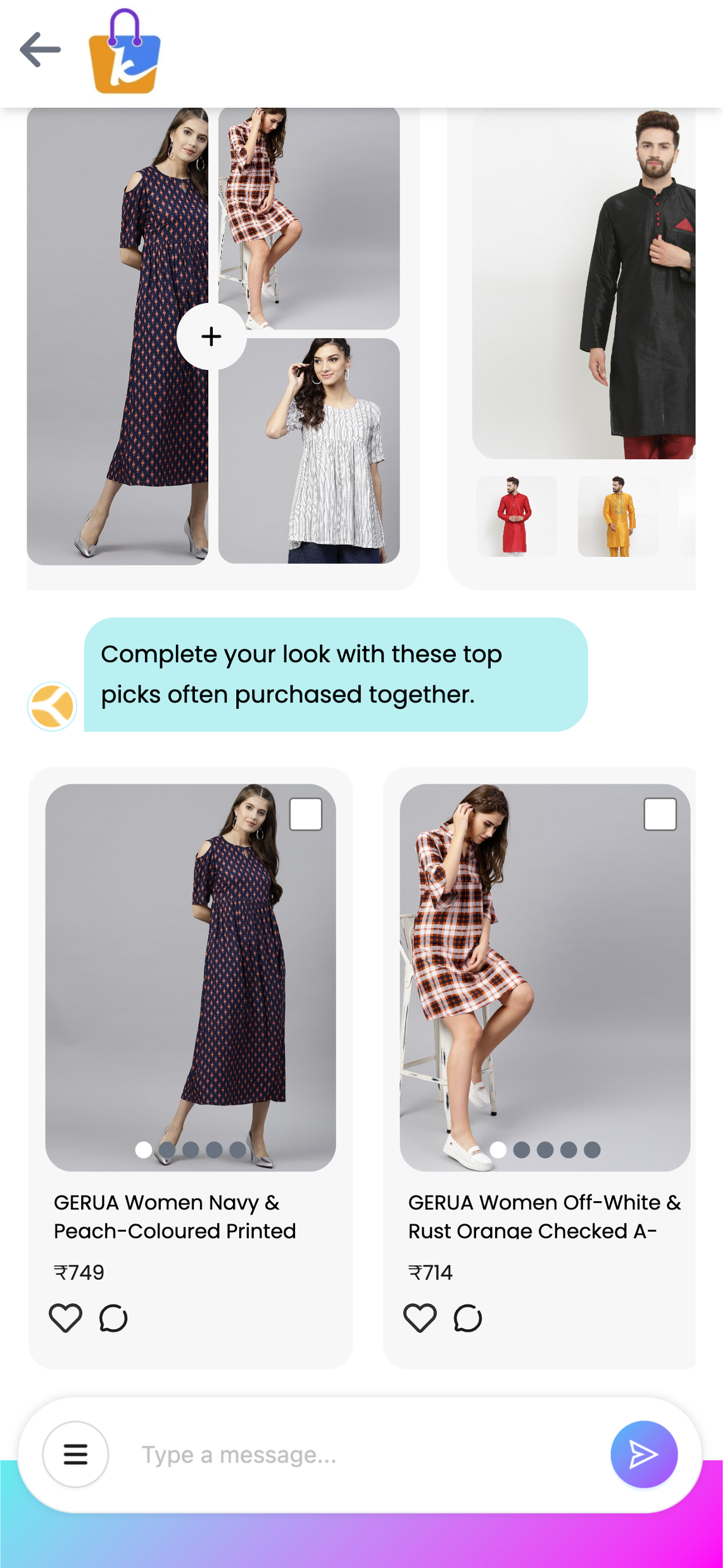Like the Navy & Peach-Coloured Printed dress
This screenshot has width=725, height=1568.
click(66, 1318)
